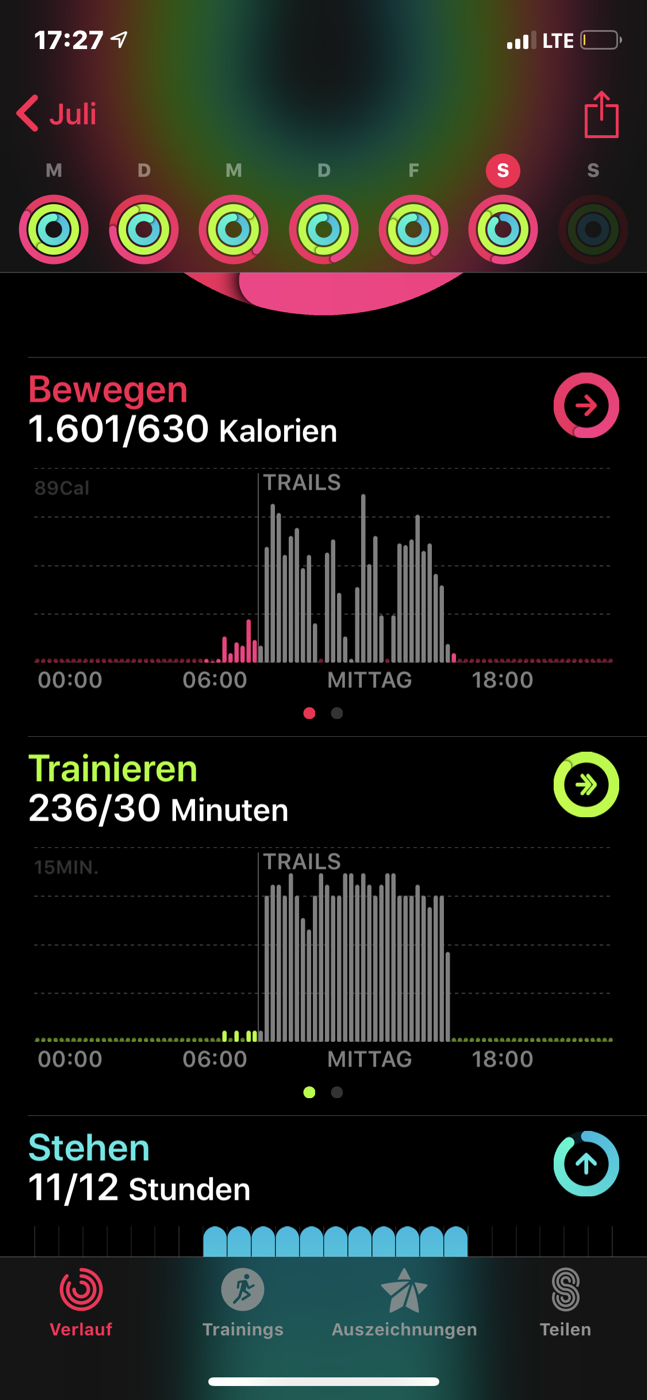This screenshot has width=647, height=1400.
Task: Open the Trainings tab
Action: pyautogui.click(x=243, y=1303)
